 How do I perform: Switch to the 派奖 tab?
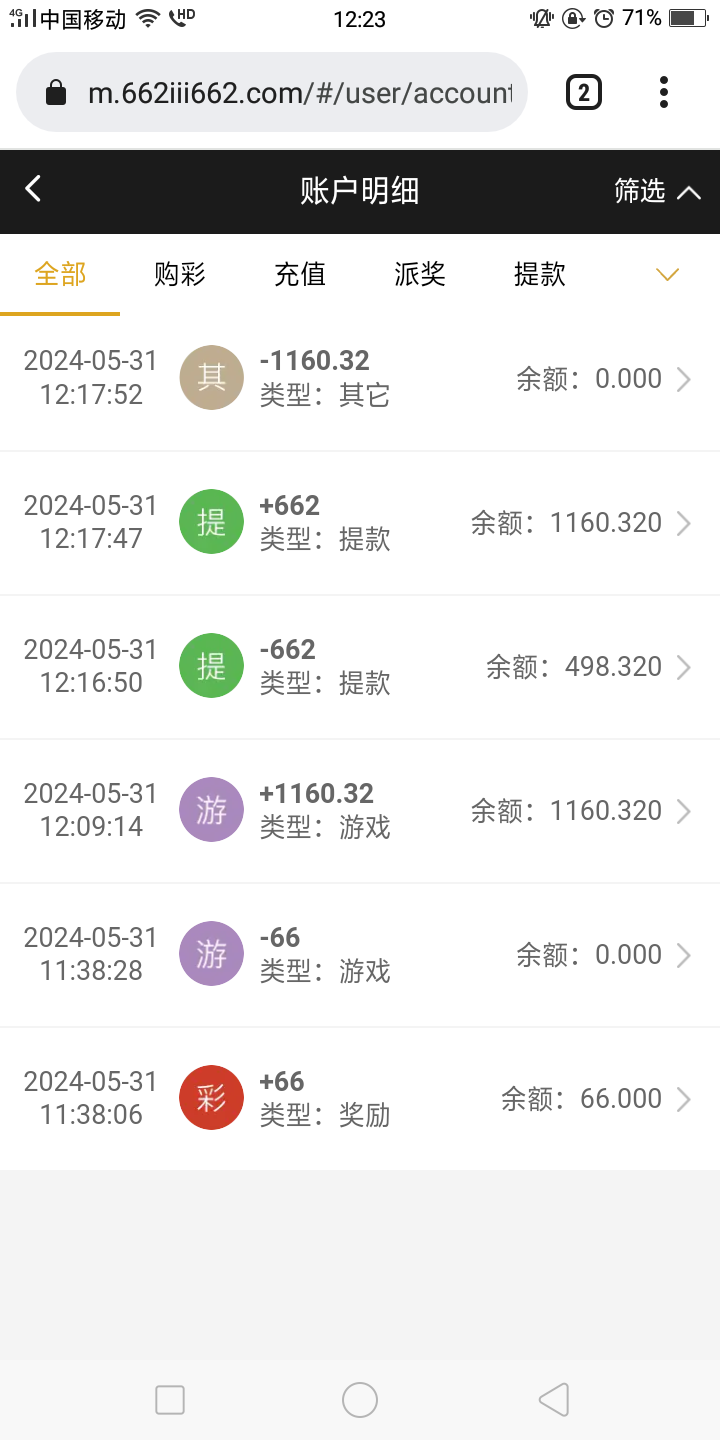419,274
